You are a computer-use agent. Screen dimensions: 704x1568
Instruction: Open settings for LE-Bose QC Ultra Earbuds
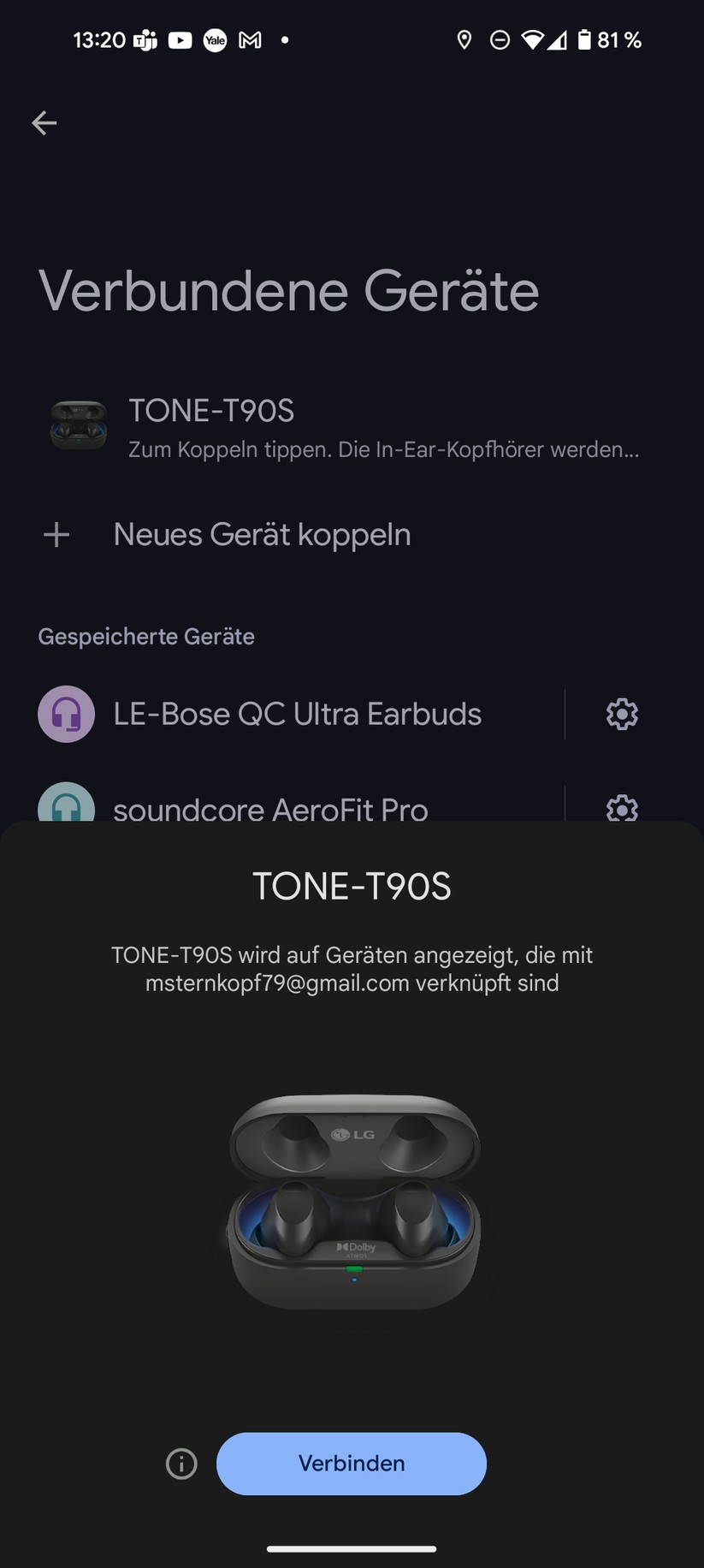(622, 713)
